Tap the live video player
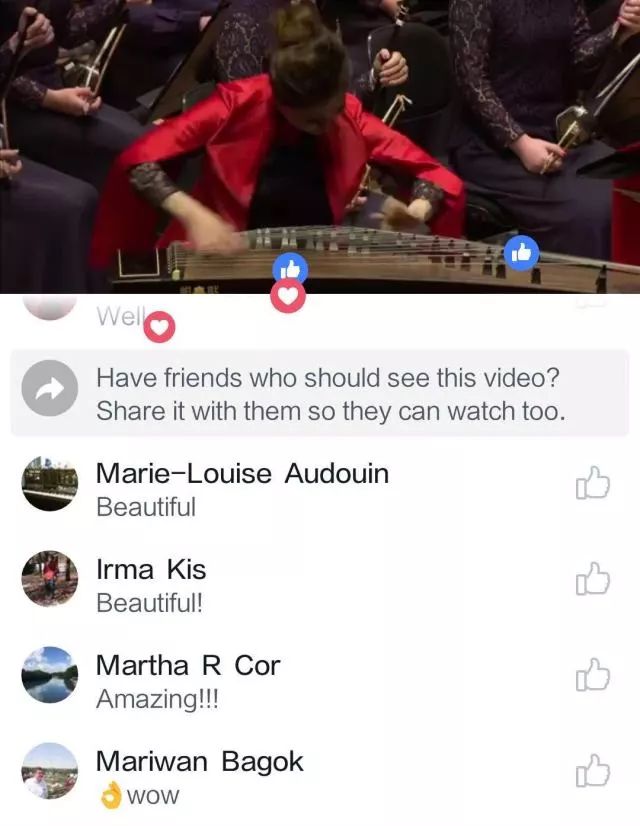 [x=320, y=140]
